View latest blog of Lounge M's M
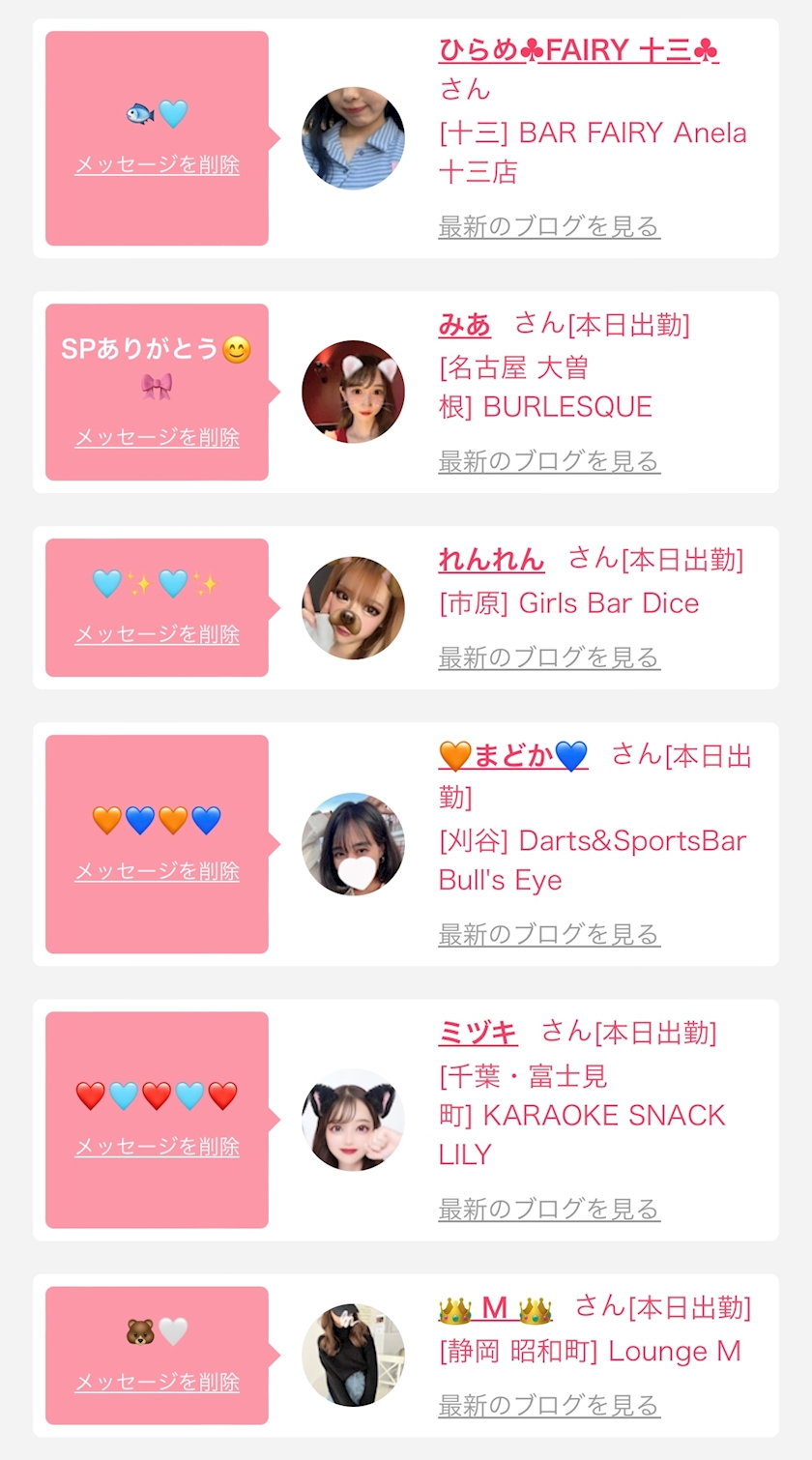 point(549,1405)
